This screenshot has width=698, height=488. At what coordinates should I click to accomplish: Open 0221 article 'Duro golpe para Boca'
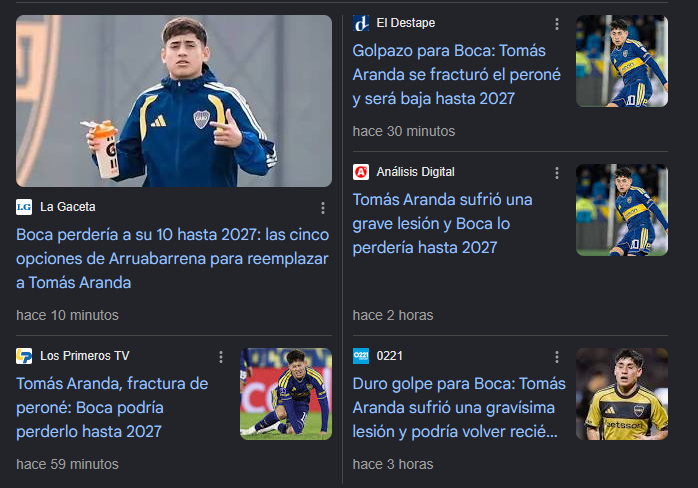[459, 408]
